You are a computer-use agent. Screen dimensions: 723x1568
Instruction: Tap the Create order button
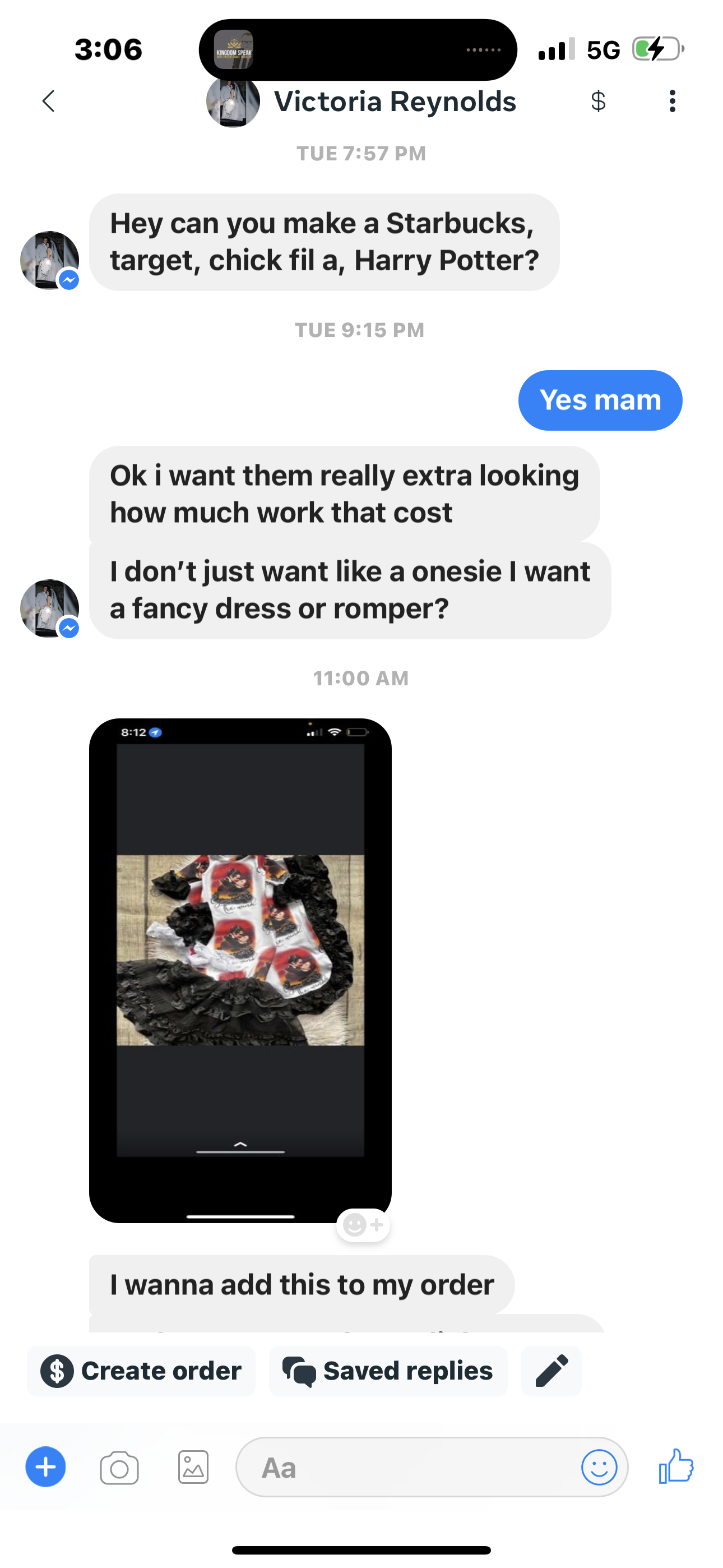(141, 1371)
